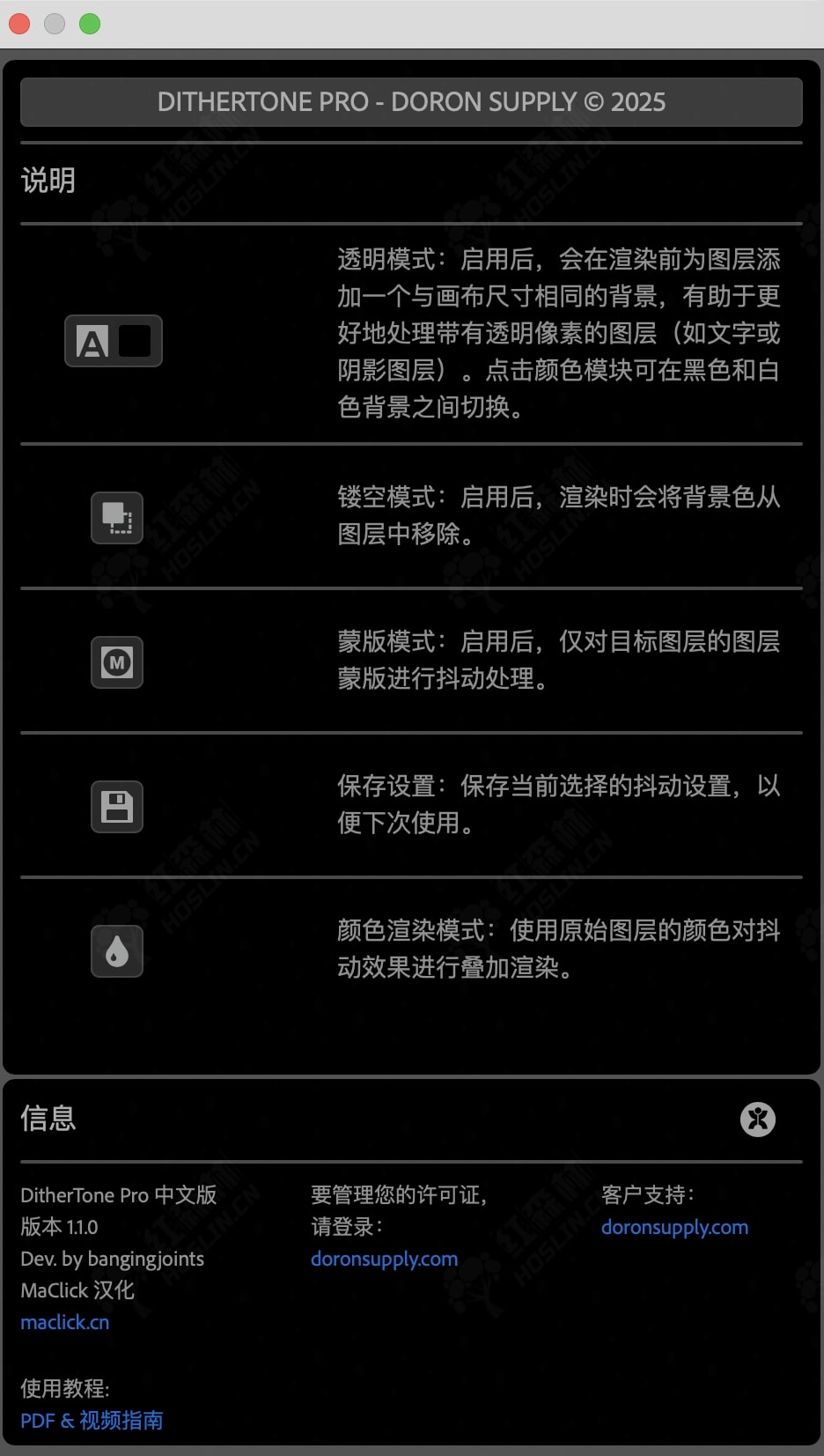Tap the round icon beside 信息
This screenshot has height=1456, width=824.
pyautogui.click(x=757, y=1120)
